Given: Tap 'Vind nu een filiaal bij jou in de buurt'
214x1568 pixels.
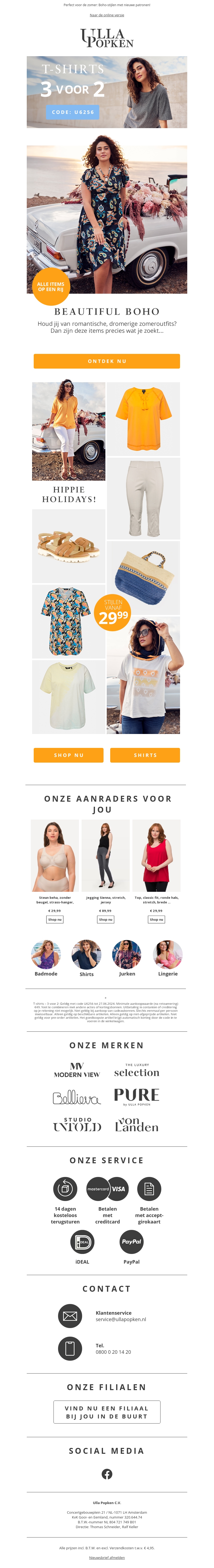Looking at the screenshot, I should [x=106, y=1412].
